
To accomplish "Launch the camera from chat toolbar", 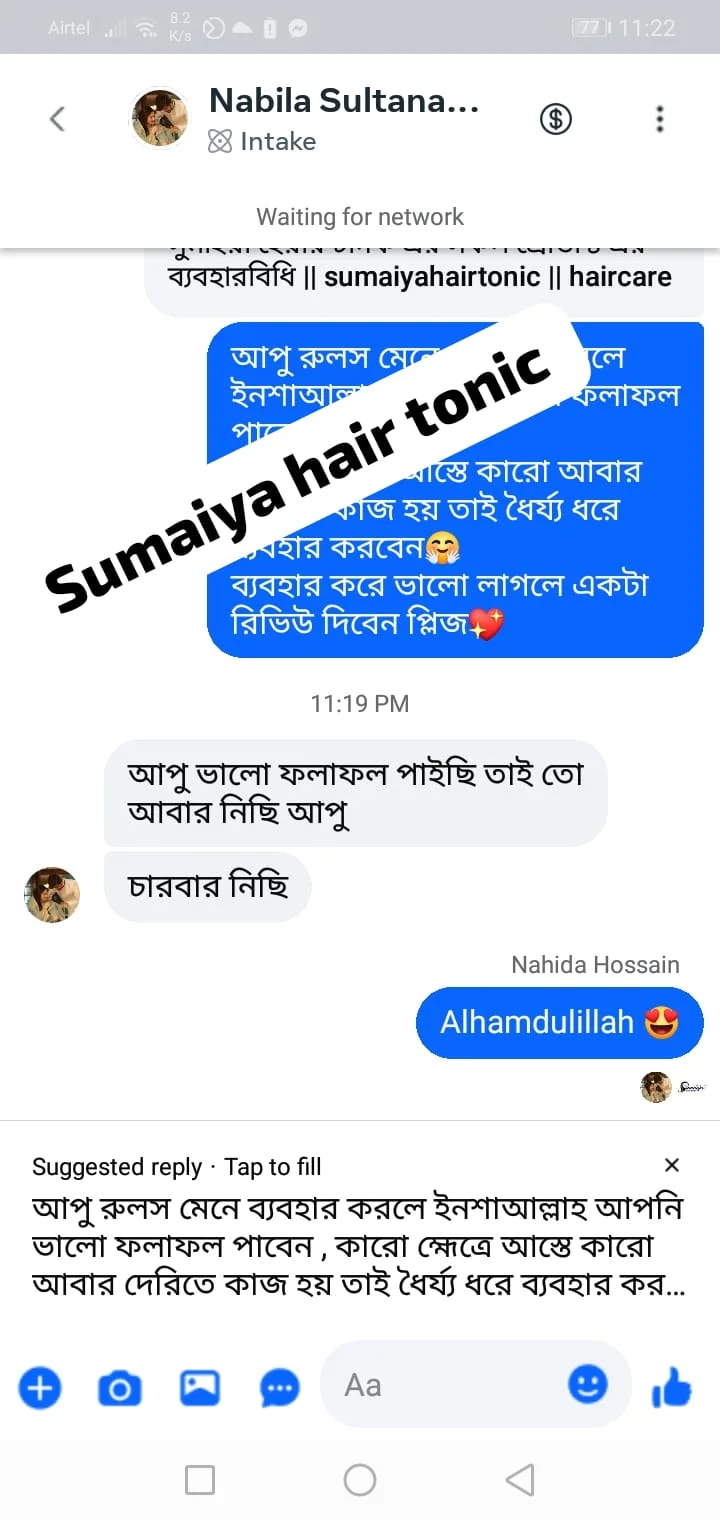I will click(x=120, y=1388).
